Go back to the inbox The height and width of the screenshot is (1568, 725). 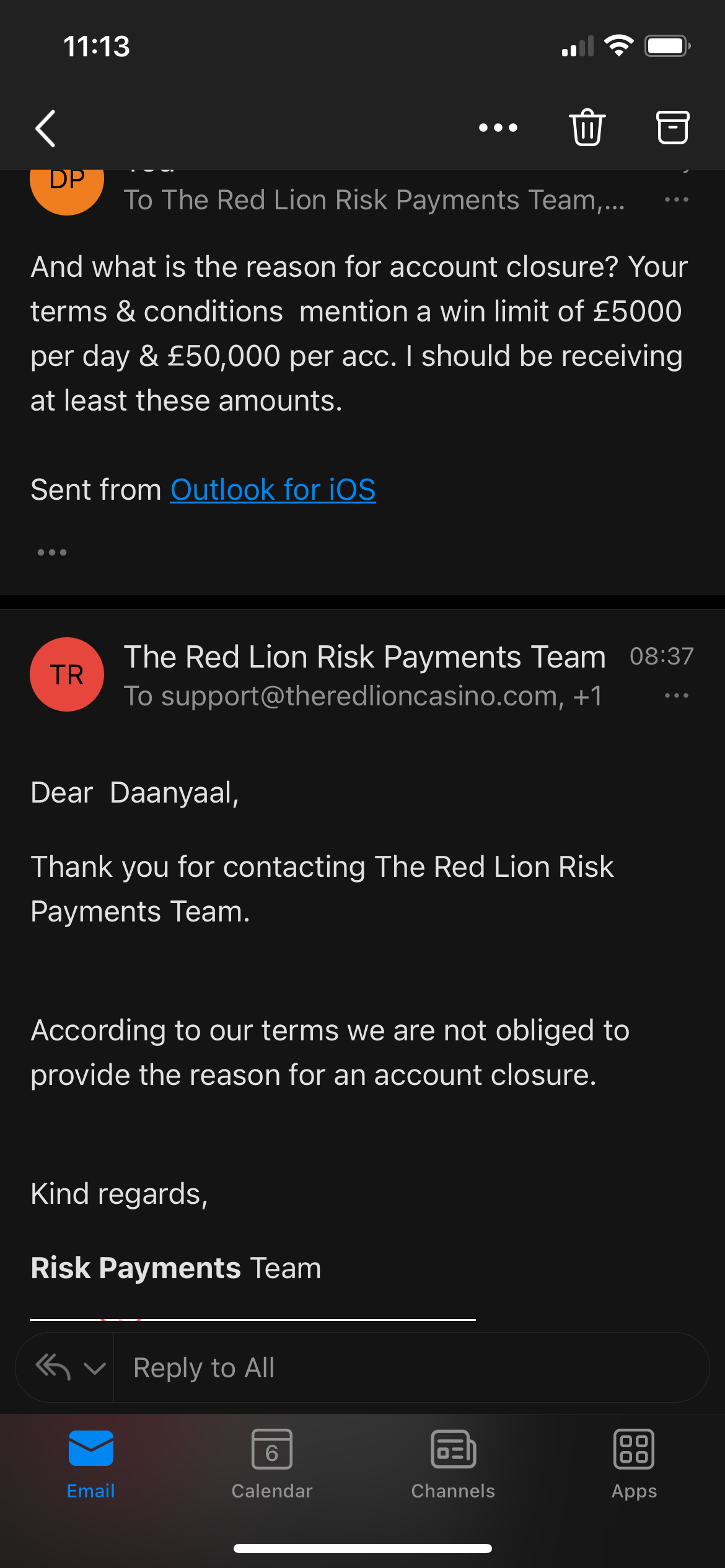point(46,128)
